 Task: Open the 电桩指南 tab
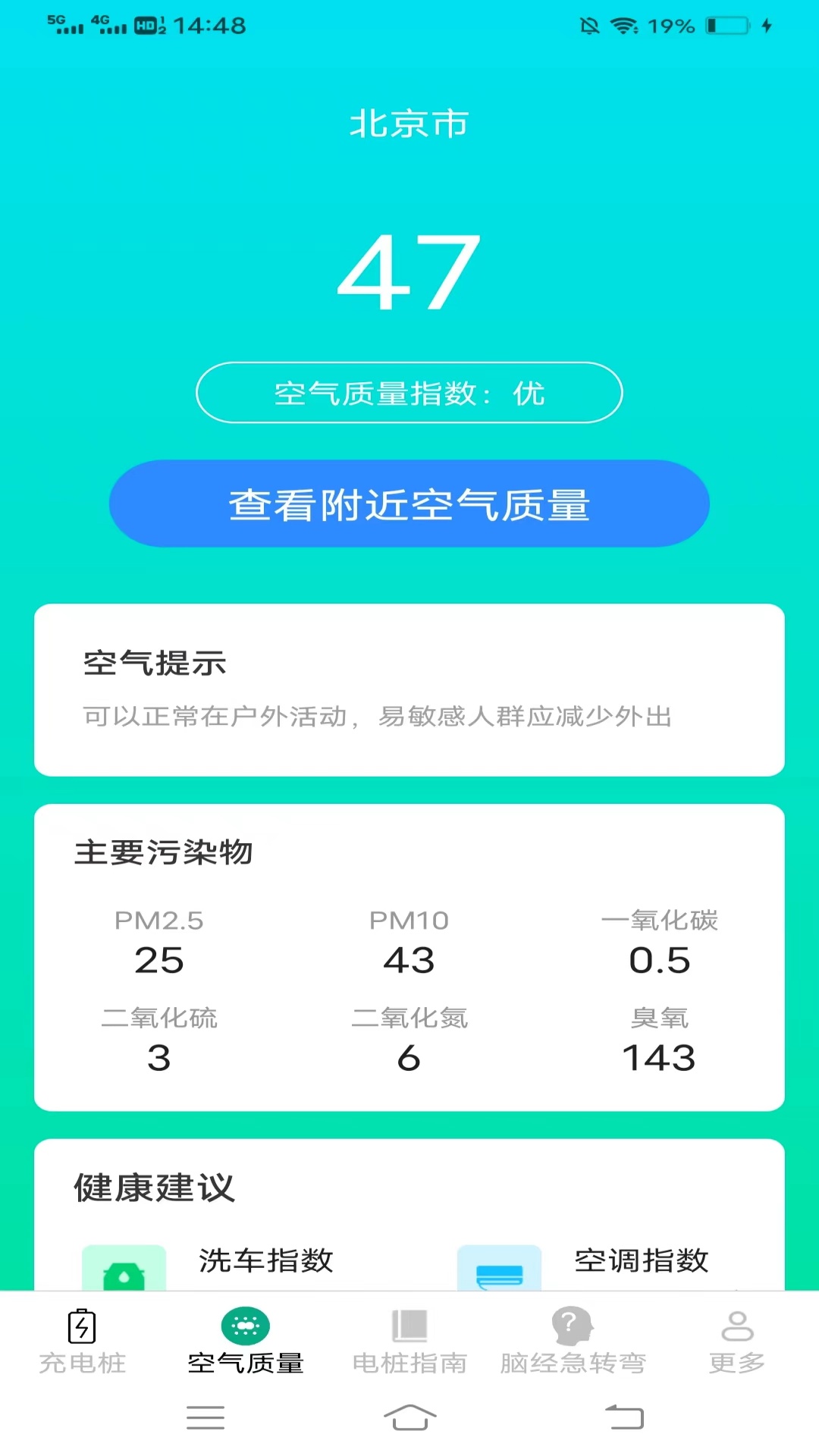coord(409,1341)
